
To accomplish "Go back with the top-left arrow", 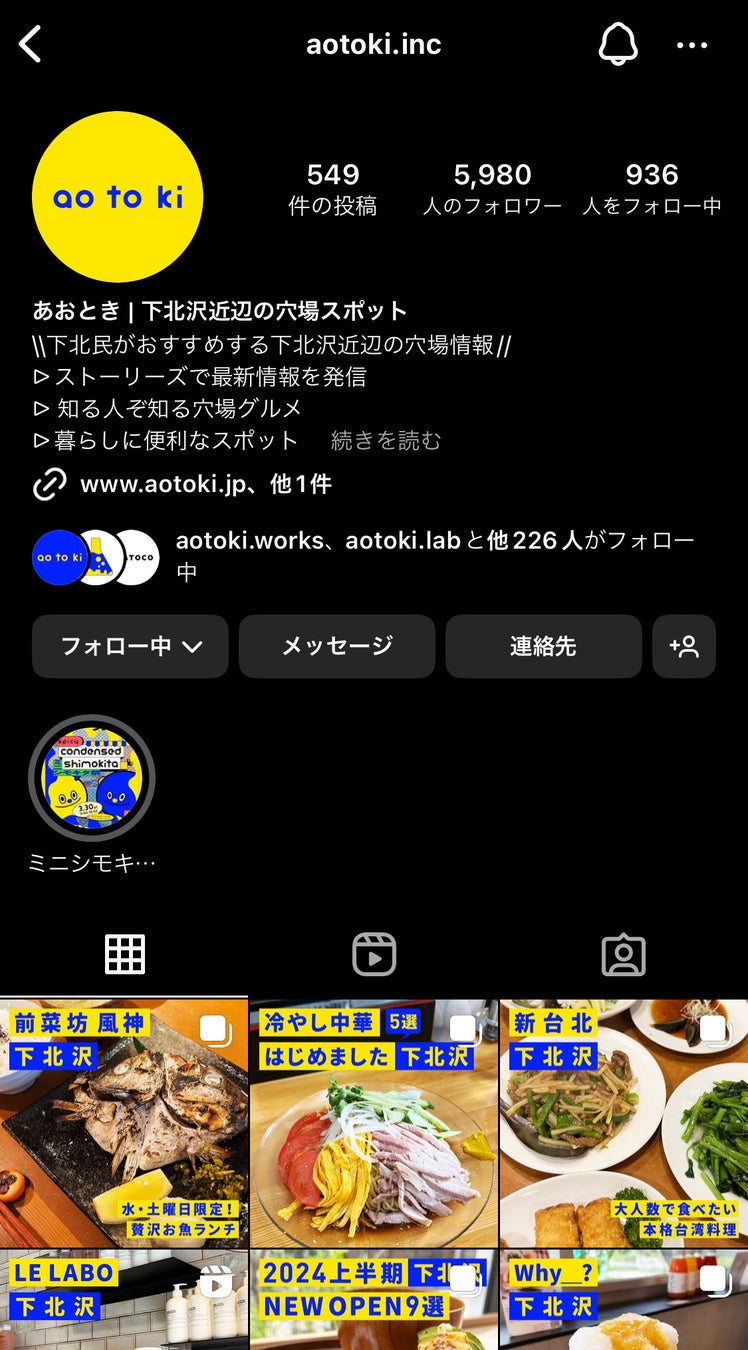I will [x=31, y=44].
